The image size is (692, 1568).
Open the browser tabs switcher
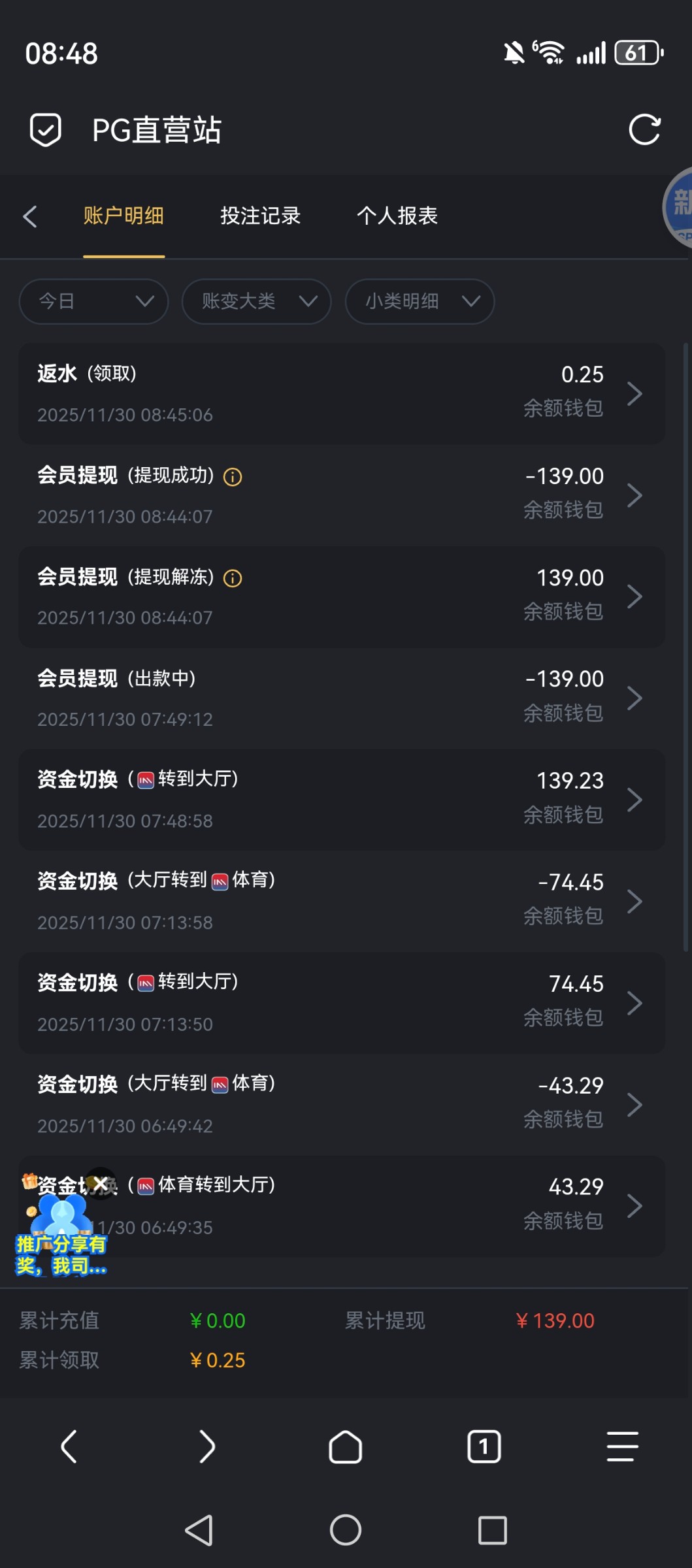pyautogui.click(x=484, y=1446)
